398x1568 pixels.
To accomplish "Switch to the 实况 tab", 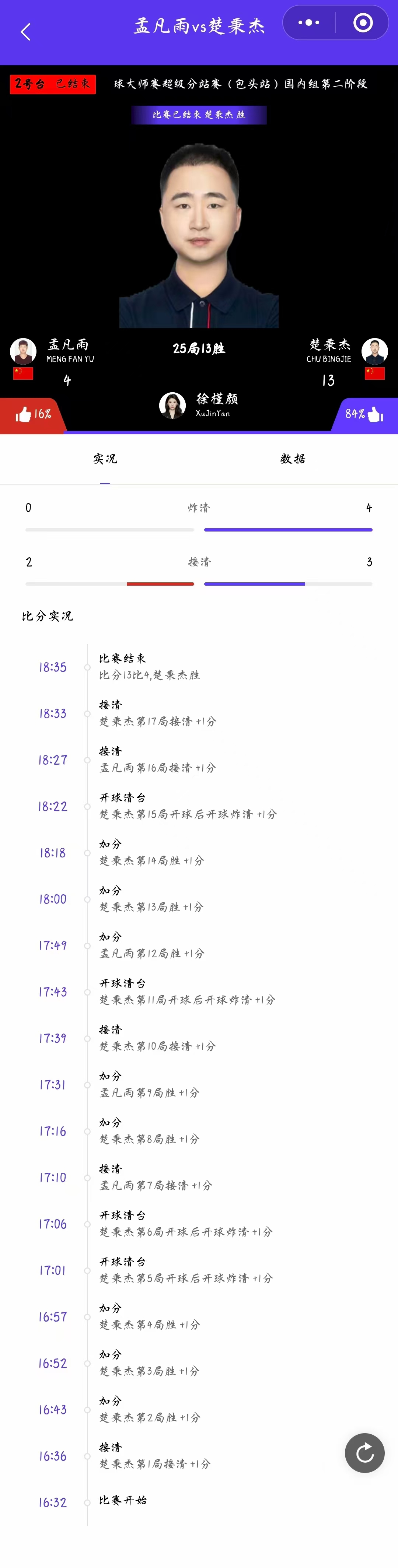I will click(x=105, y=459).
